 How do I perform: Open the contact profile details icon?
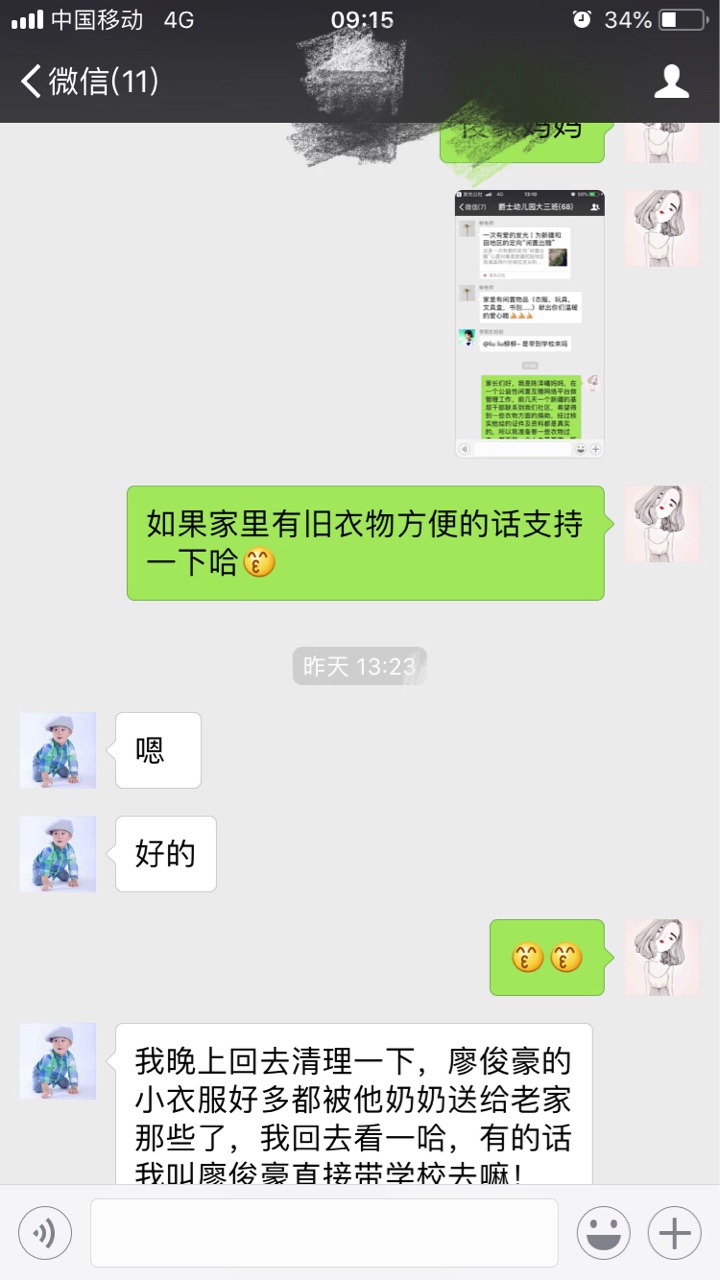671,81
